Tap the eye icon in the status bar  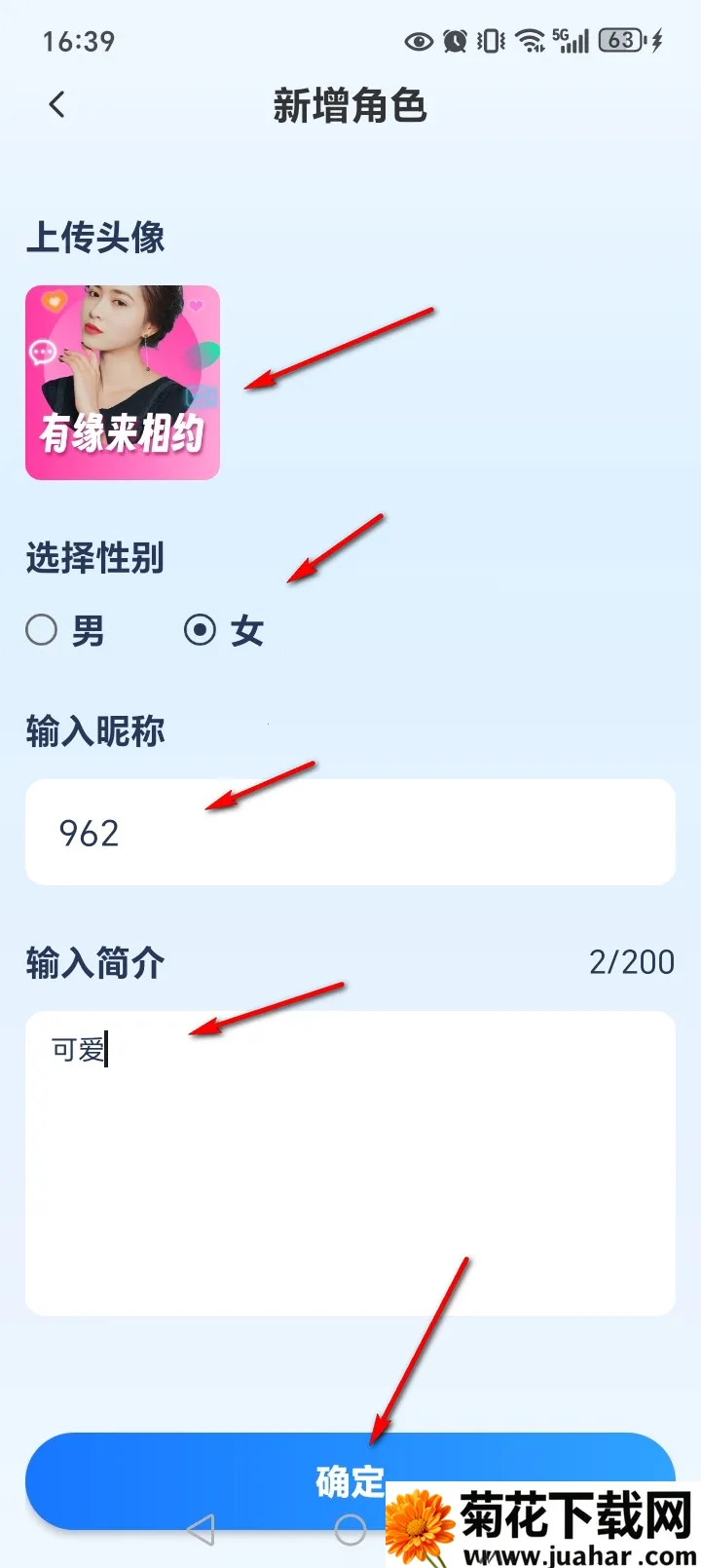point(418,41)
